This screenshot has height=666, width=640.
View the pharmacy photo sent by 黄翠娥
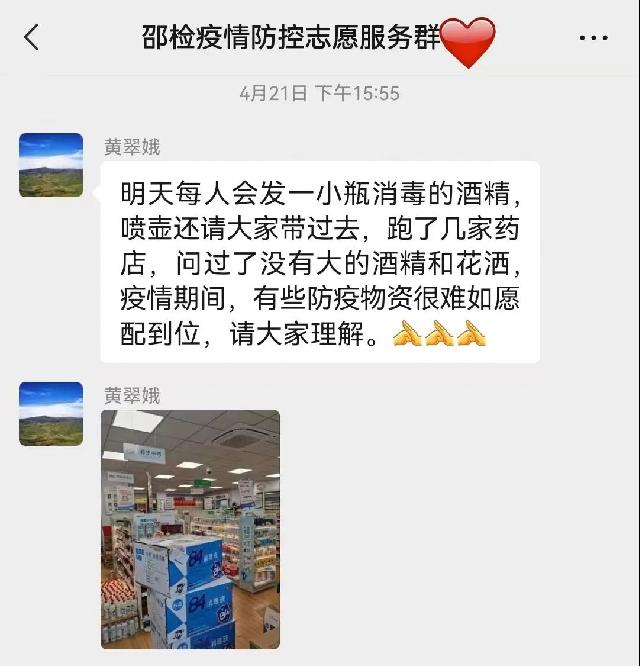[x=190, y=529]
